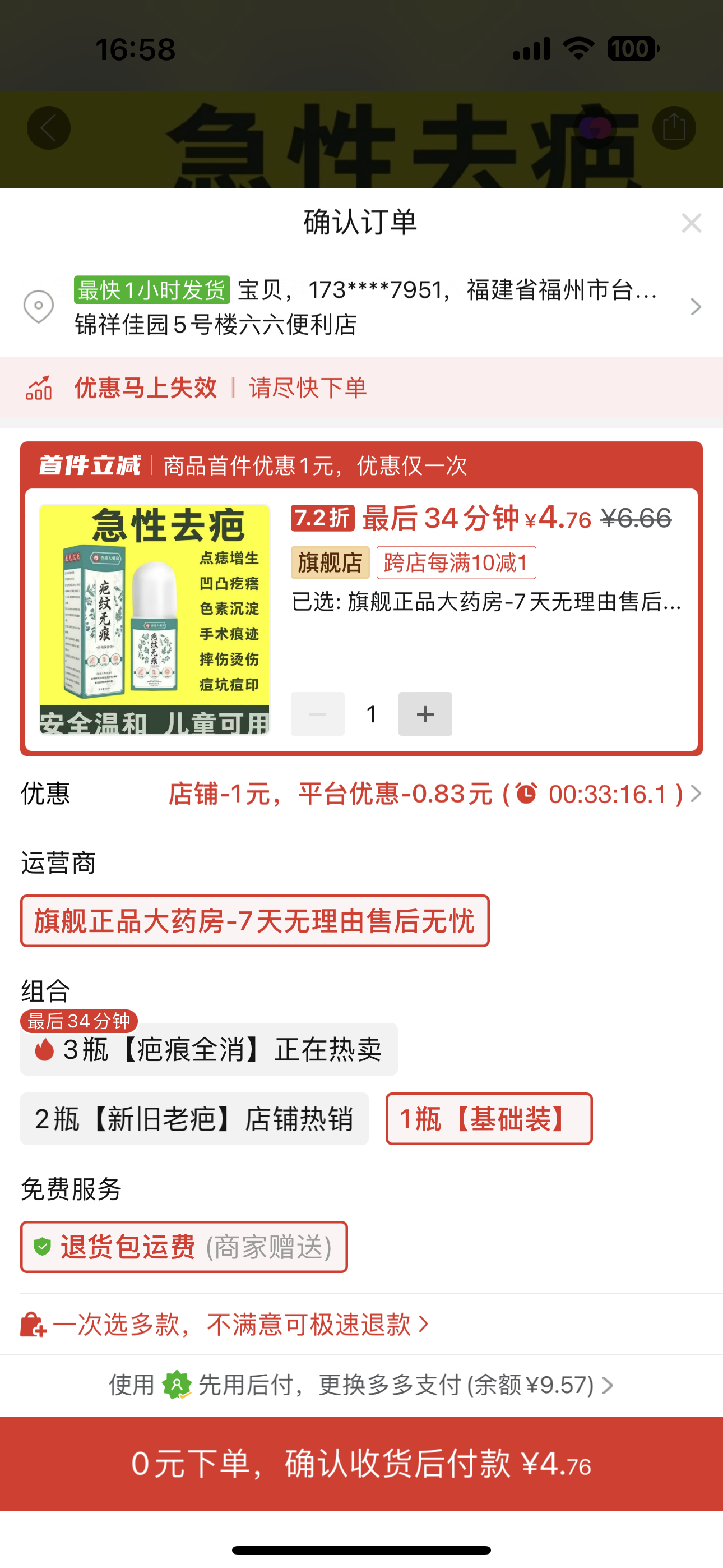Open 一次选多款，不满意可极速退款 link
Viewport: 723px width, 1568px height.
[x=225, y=1325]
